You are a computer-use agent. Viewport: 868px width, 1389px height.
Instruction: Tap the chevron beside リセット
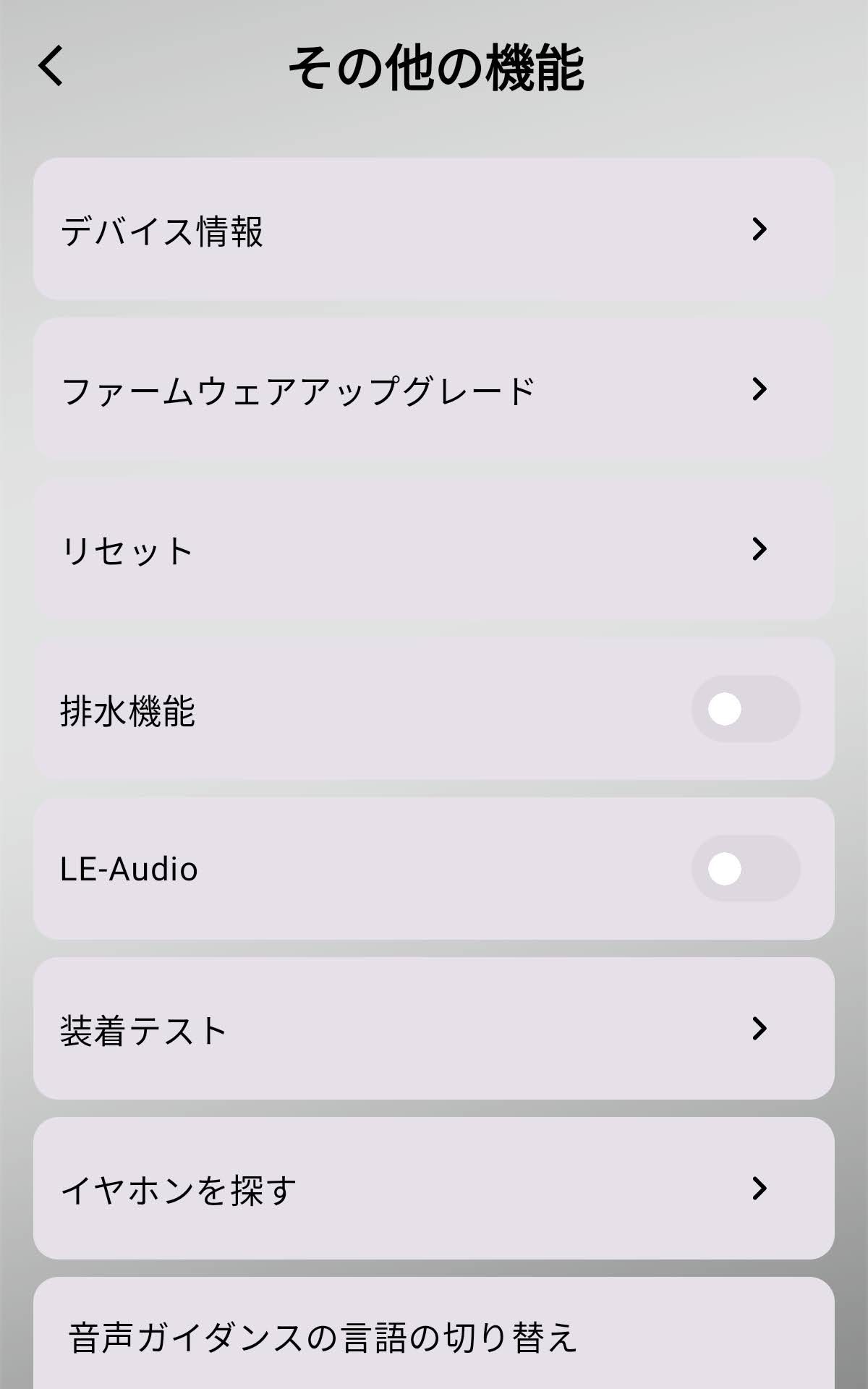(x=759, y=548)
